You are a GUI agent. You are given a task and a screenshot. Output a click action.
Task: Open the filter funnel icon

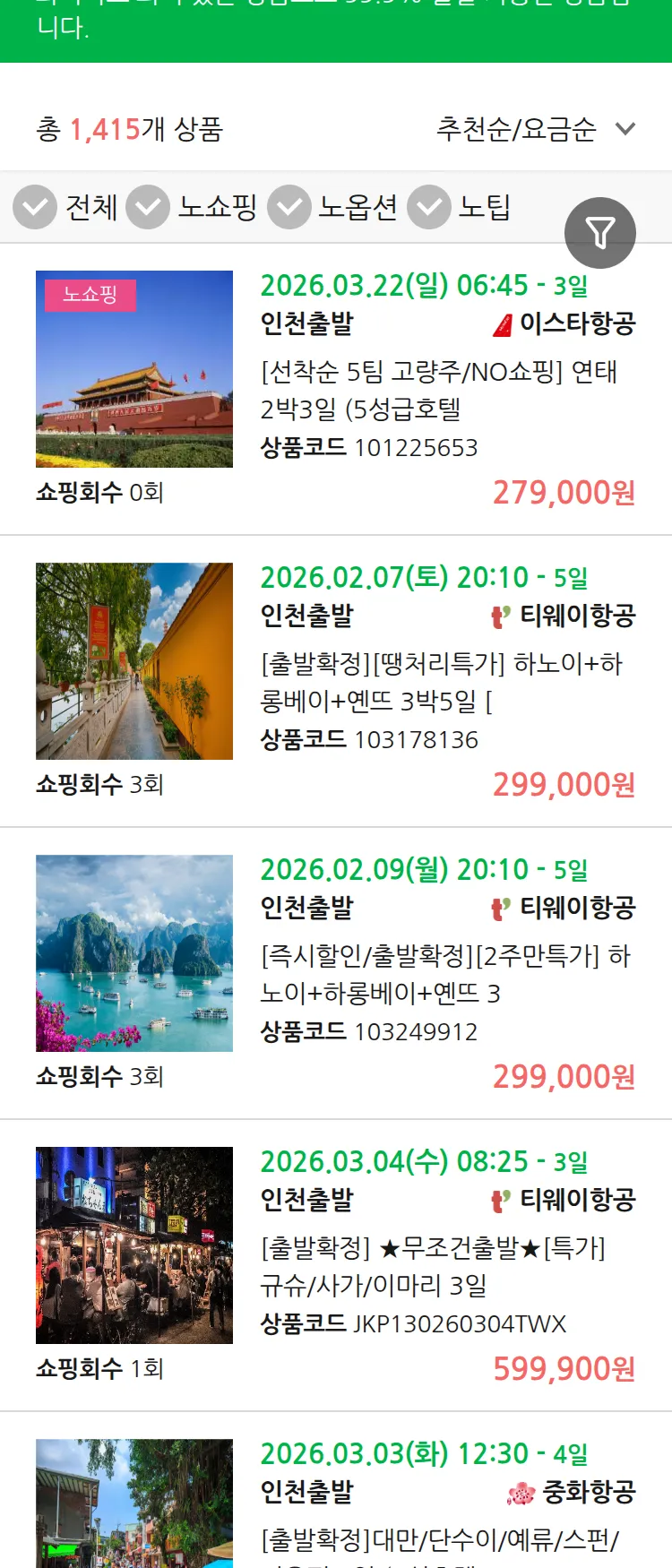pyautogui.click(x=600, y=232)
